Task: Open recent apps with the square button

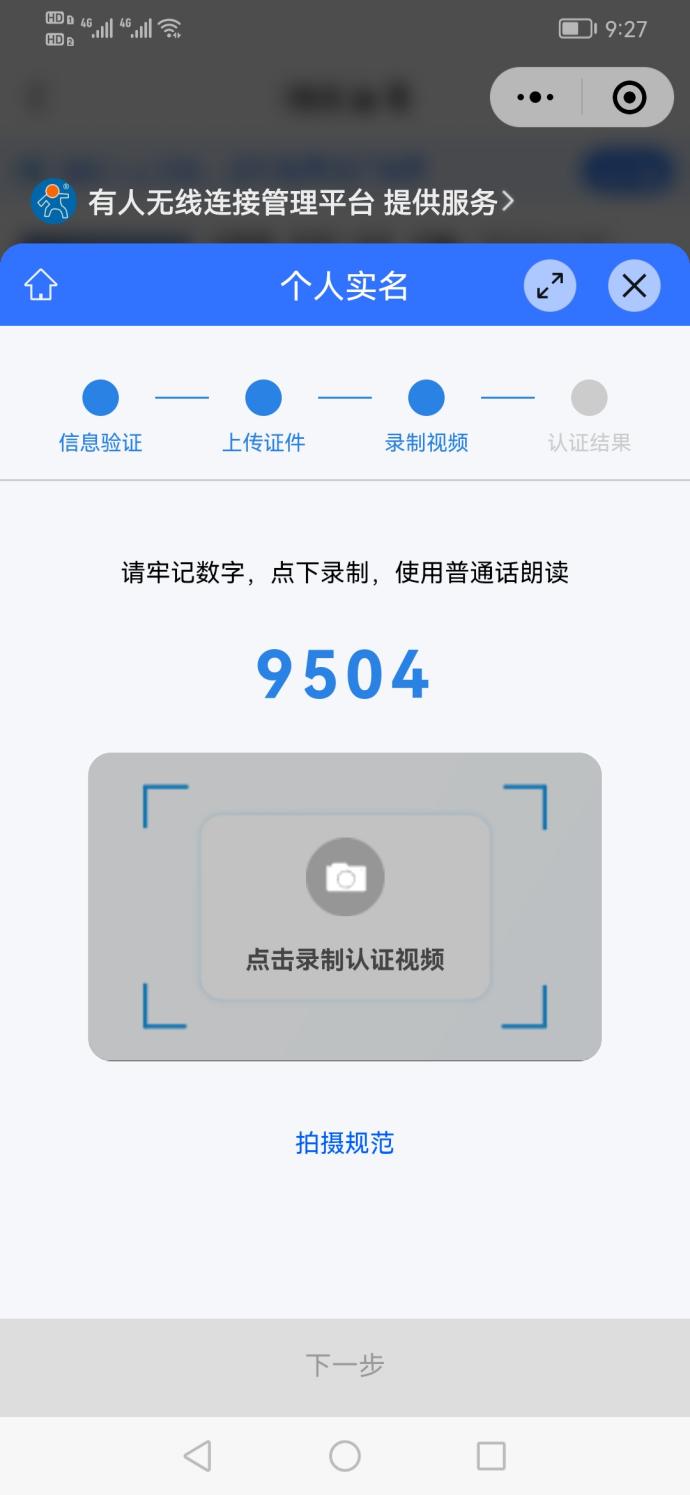Action: (491, 1455)
